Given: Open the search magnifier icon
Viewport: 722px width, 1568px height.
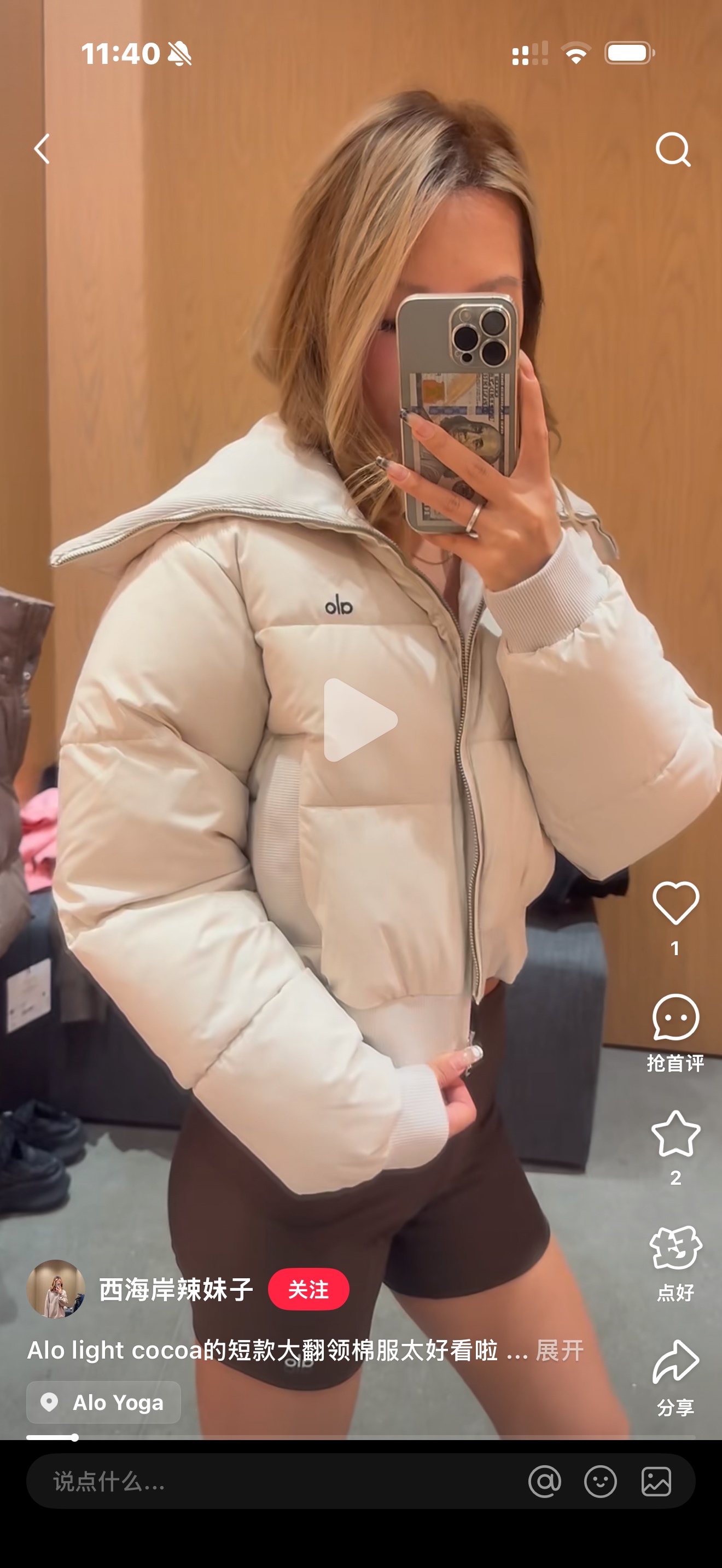Looking at the screenshot, I should [x=673, y=149].
